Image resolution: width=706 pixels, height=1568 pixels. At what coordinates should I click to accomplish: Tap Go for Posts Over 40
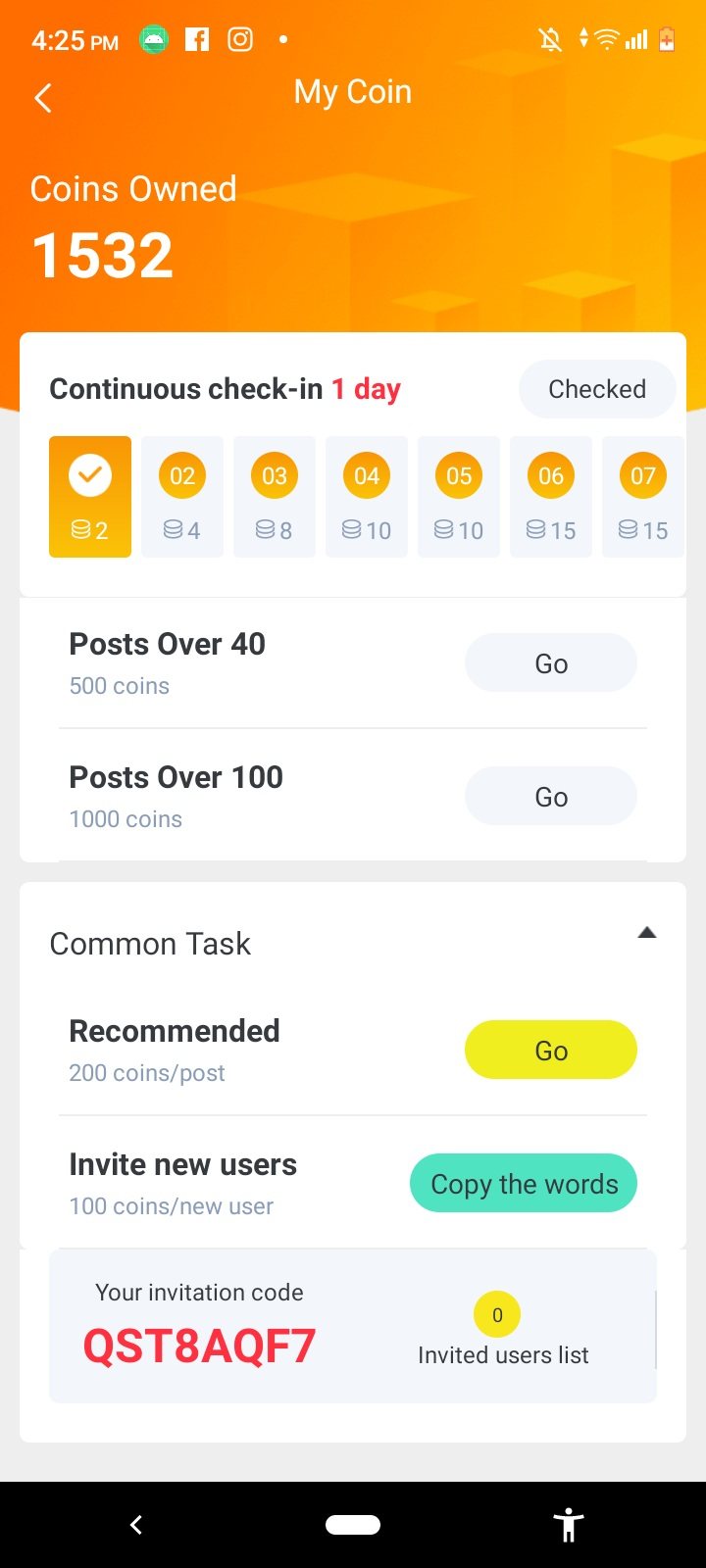coord(550,663)
